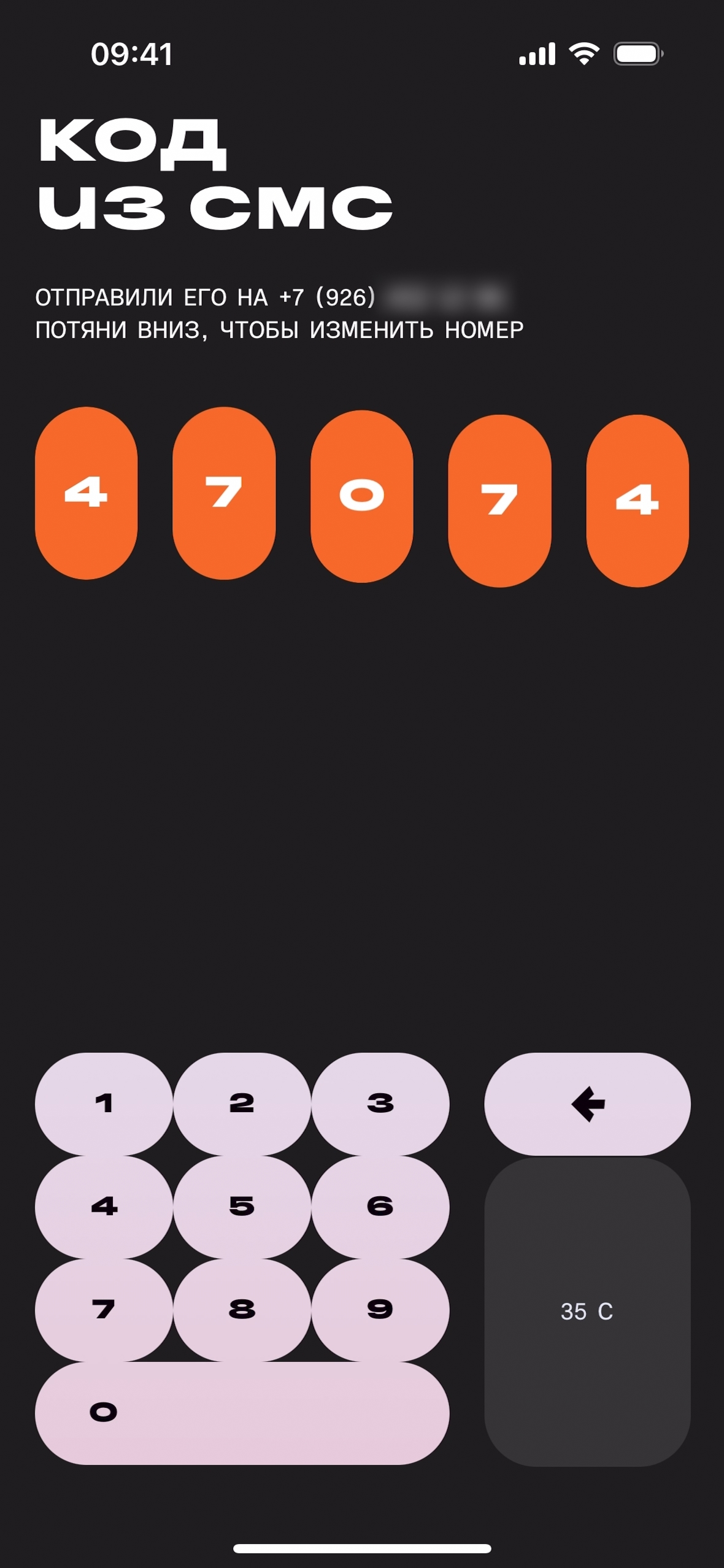Tap the 2 key

coord(242,1104)
